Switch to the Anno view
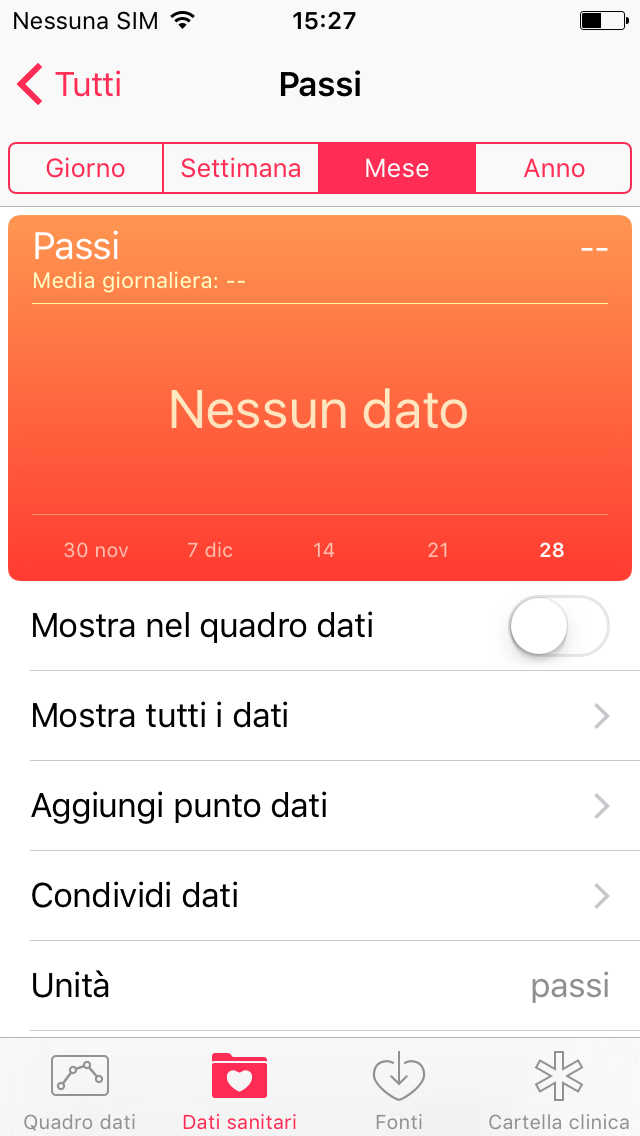Screen dimensions: 640x1136 tap(553, 168)
